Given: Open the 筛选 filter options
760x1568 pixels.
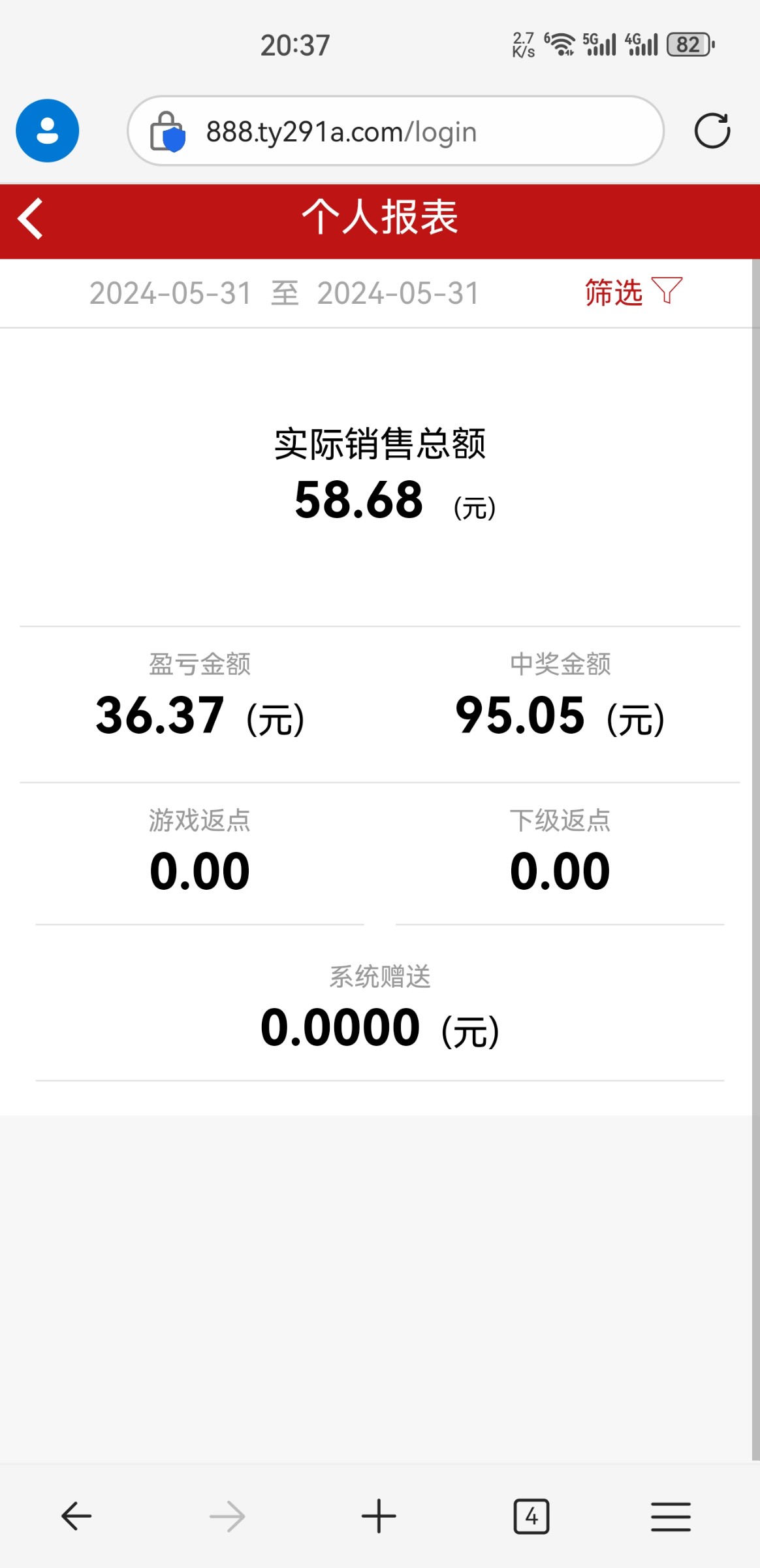Looking at the screenshot, I should [631, 292].
